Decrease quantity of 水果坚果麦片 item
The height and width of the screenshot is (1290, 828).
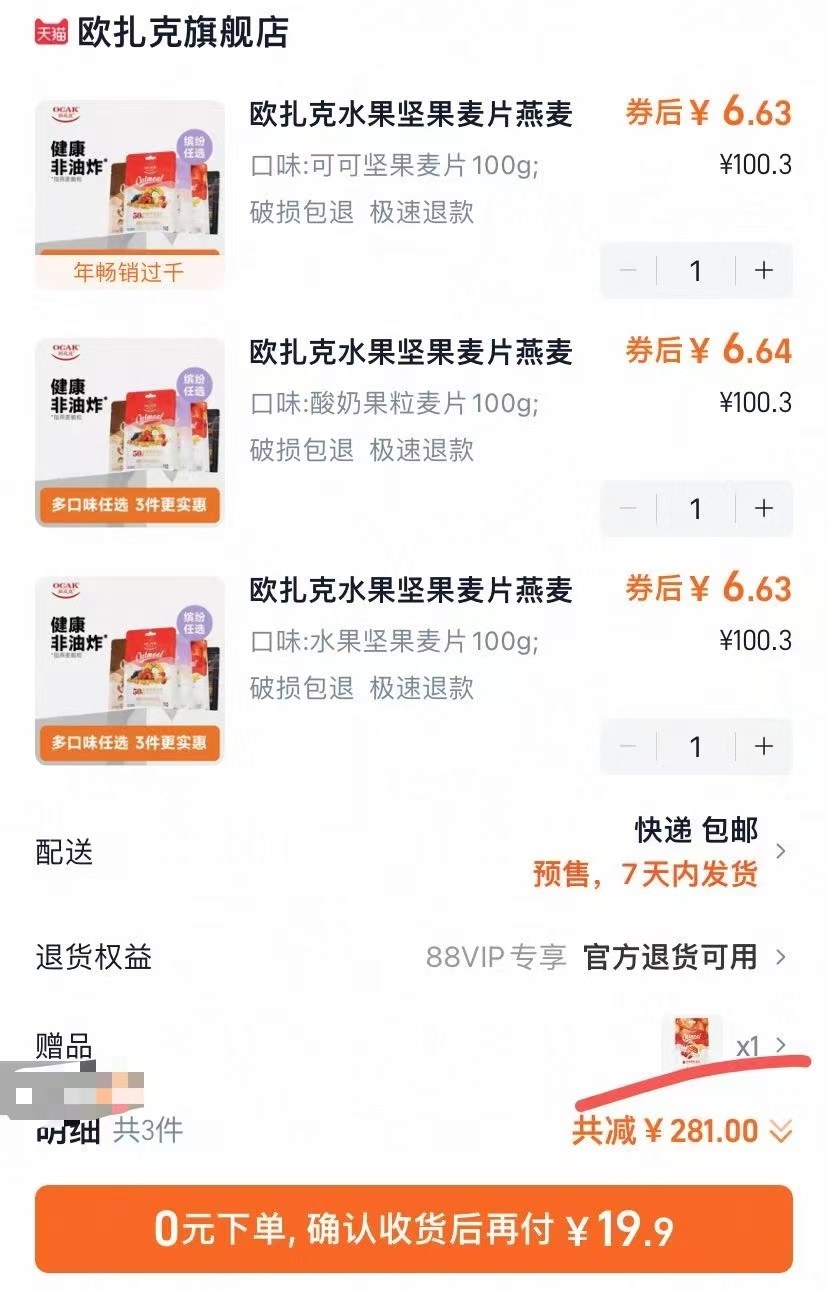point(628,746)
